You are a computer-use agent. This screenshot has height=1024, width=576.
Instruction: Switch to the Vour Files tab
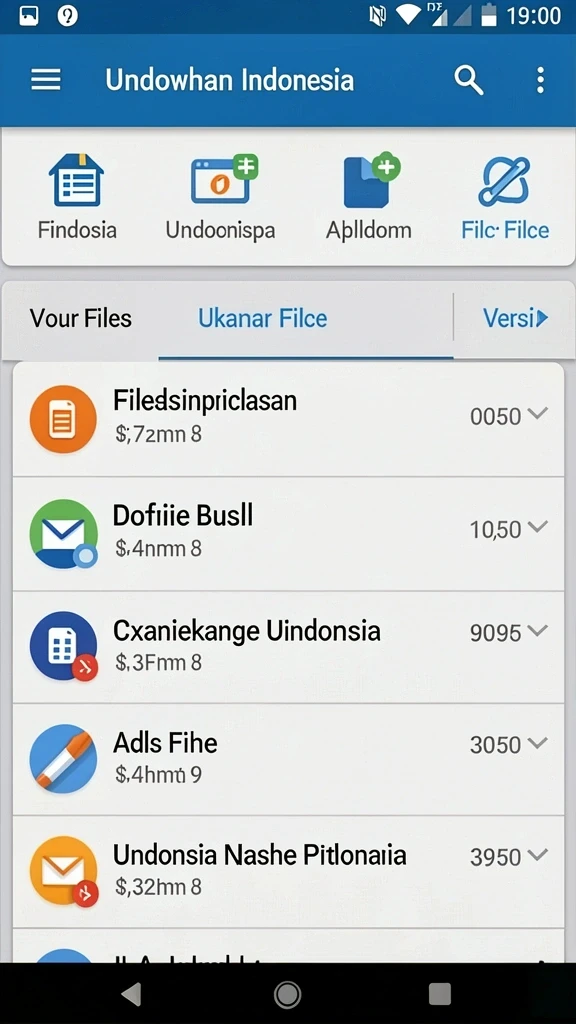[x=81, y=319]
